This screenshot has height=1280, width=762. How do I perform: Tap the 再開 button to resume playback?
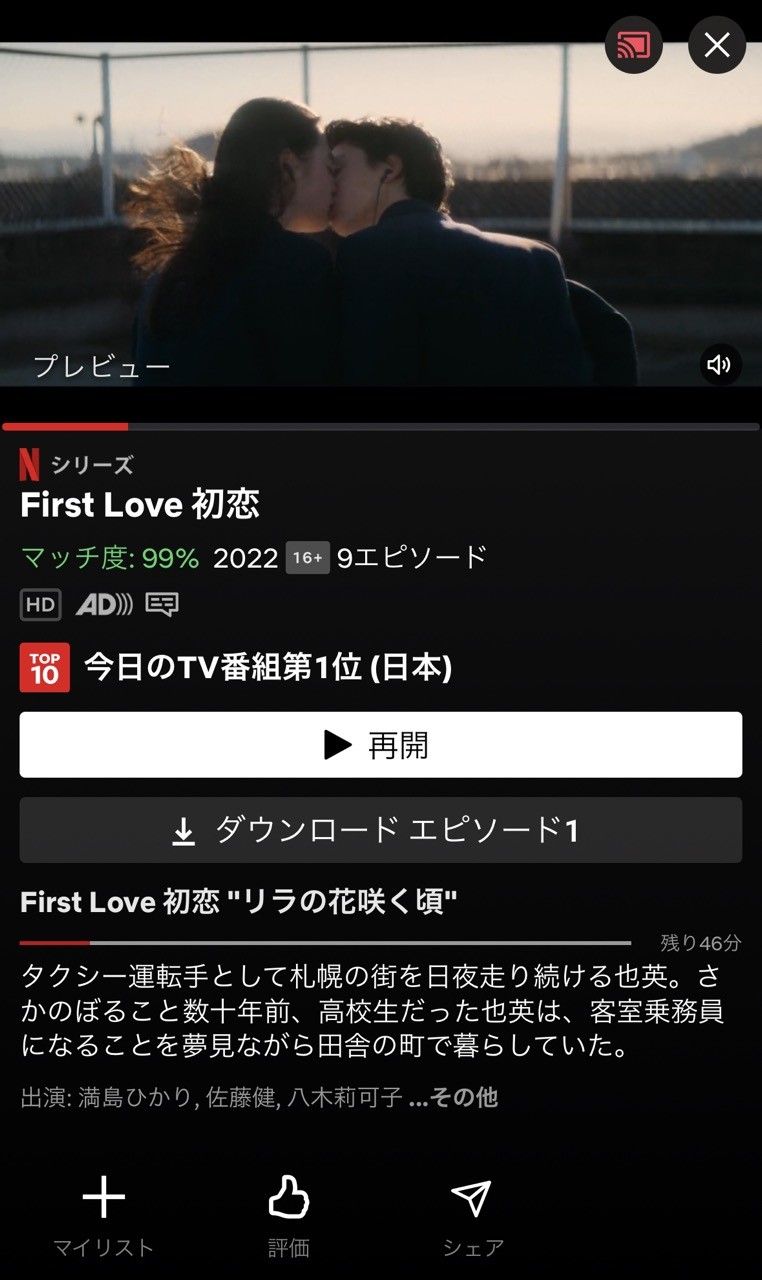coord(381,745)
